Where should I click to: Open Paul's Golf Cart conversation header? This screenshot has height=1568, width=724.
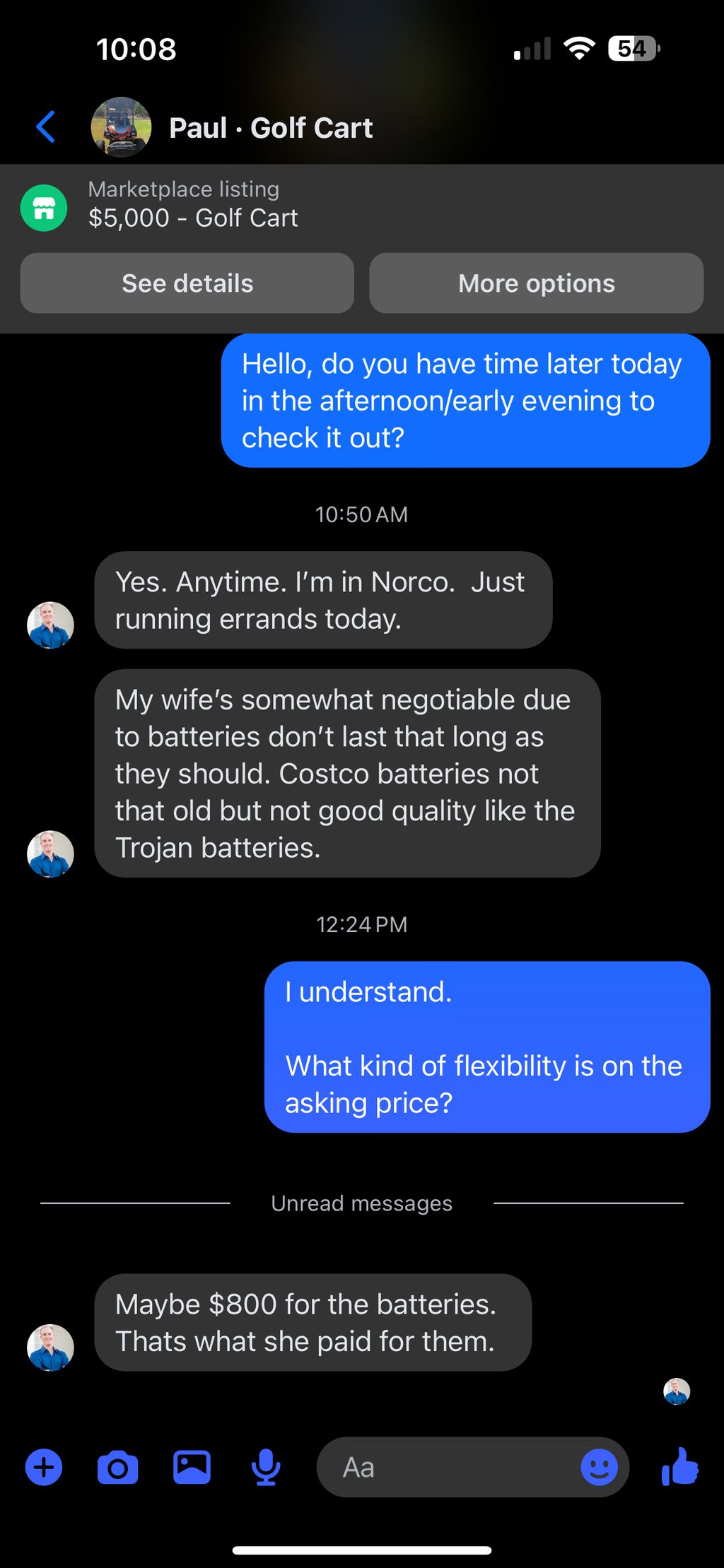[x=270, y=128]
